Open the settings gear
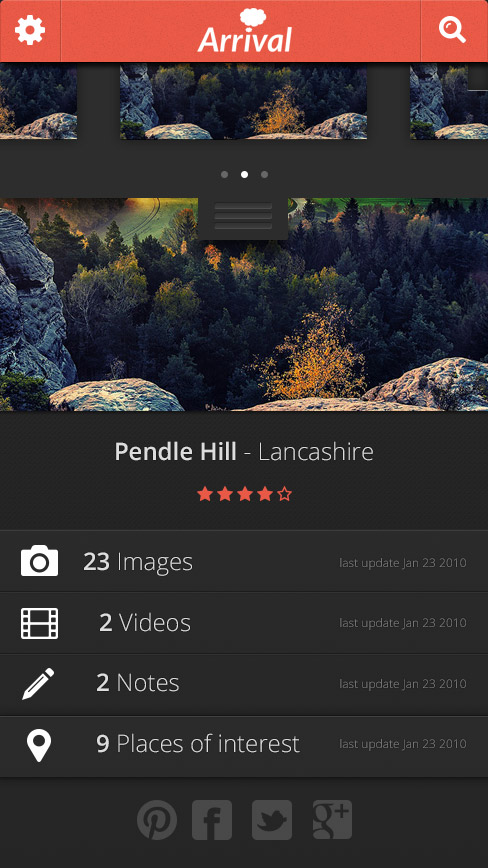This screenshot has height=868, width=488. (30, 30)
